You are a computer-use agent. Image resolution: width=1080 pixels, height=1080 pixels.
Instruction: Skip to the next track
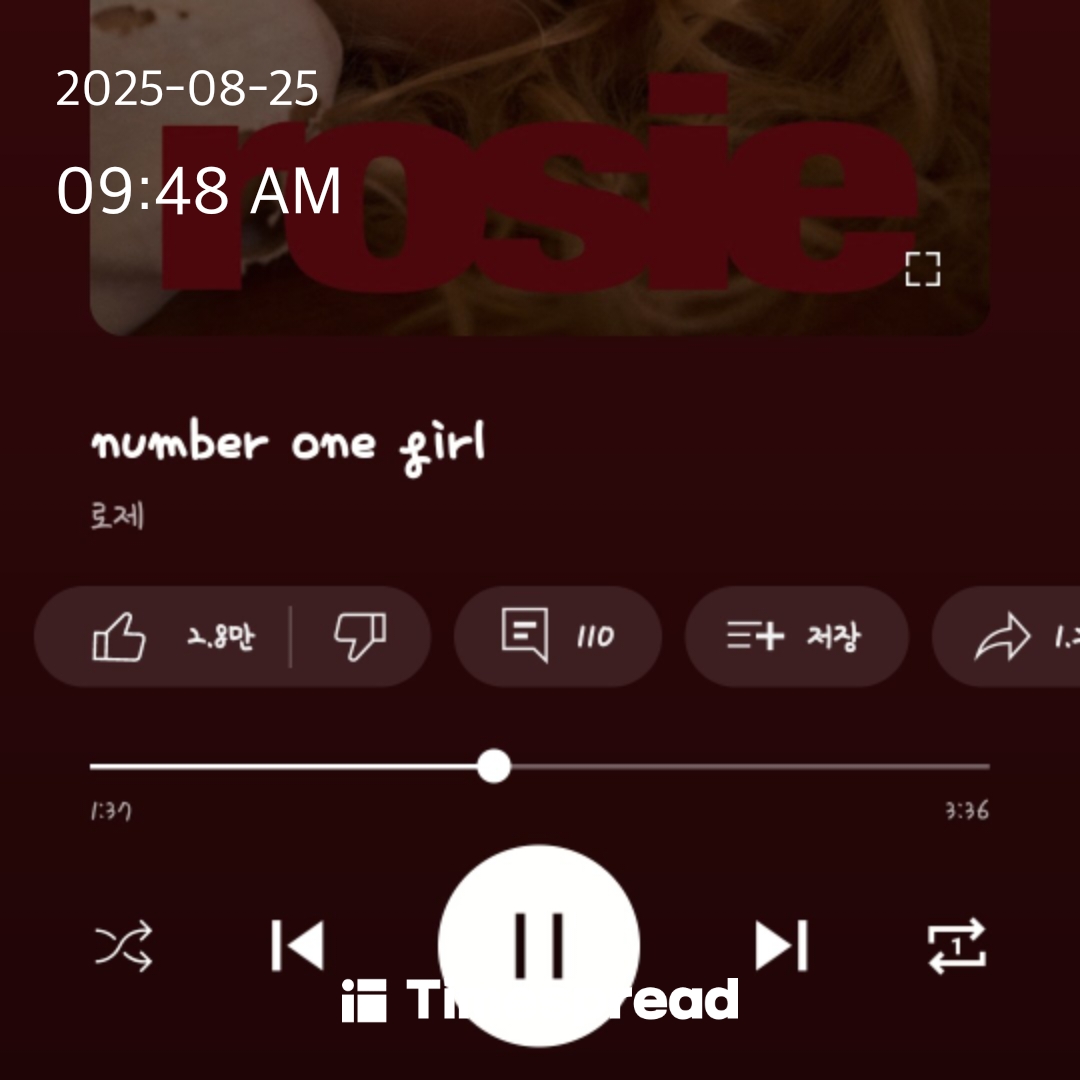[x=781, y=945]
